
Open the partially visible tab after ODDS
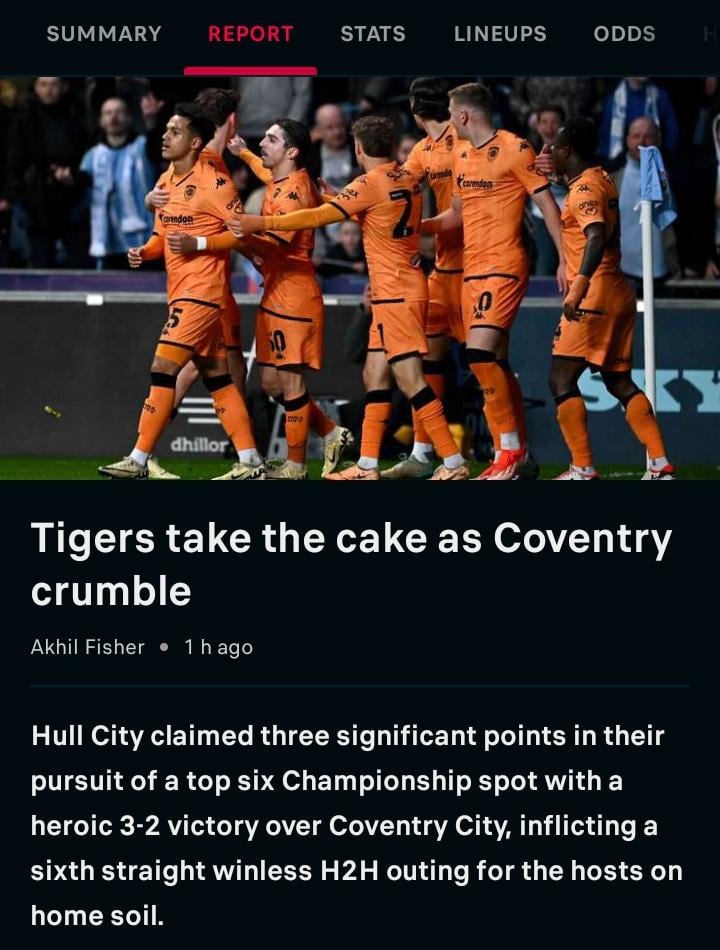point(710,33)
